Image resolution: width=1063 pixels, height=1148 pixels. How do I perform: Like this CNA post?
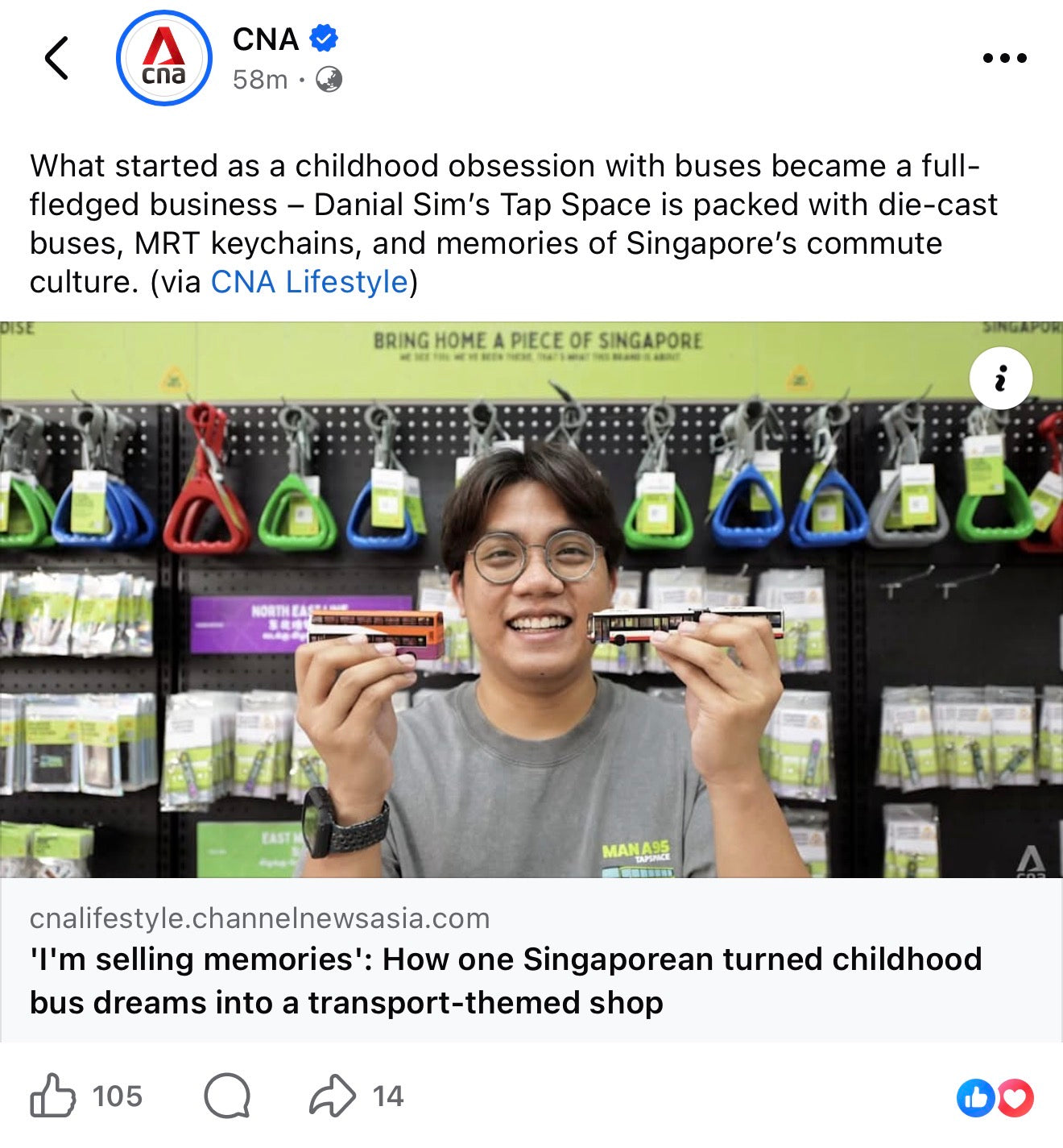pos(53,1096)
